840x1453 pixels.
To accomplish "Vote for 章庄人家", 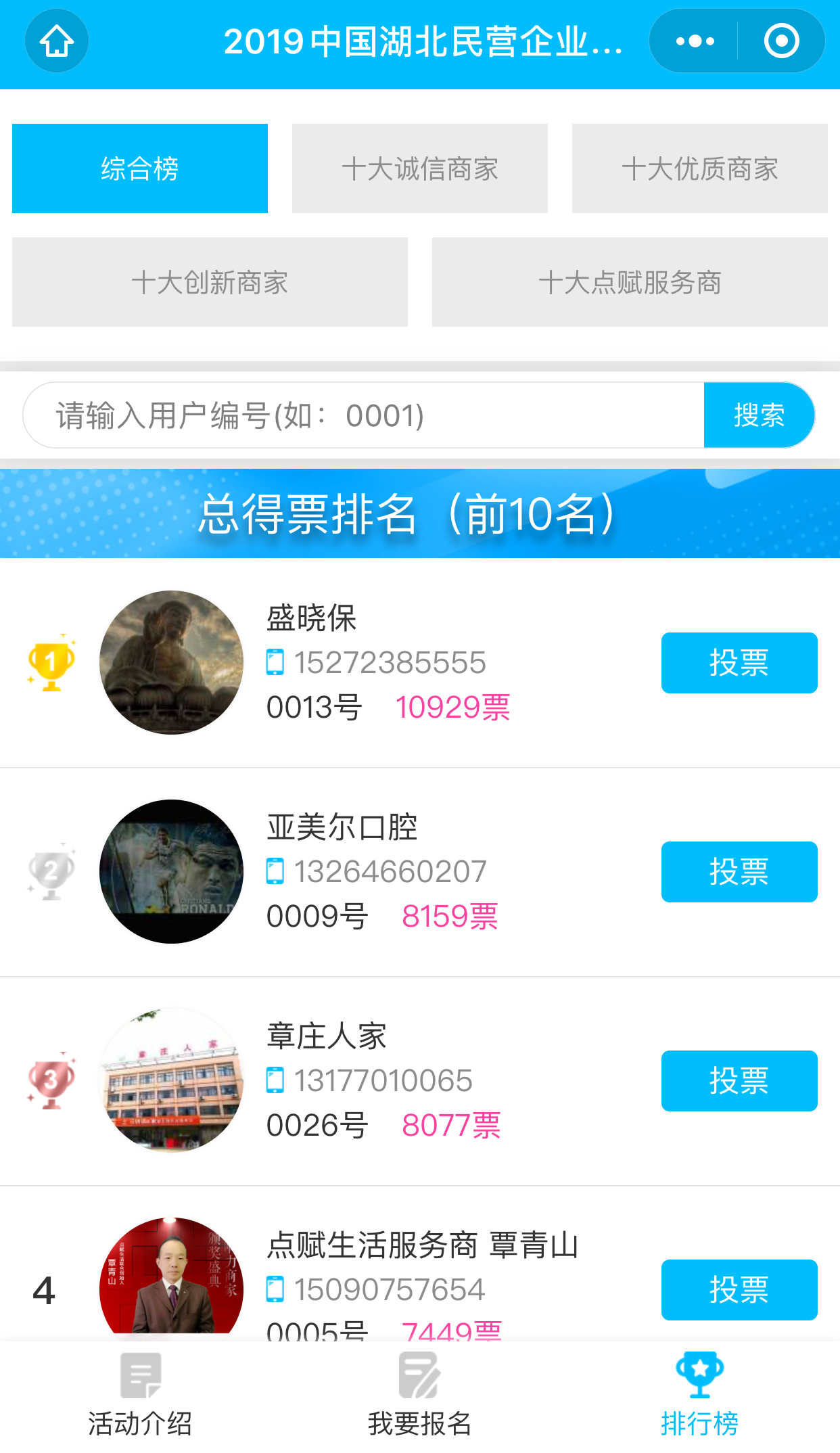I will pyautogui.click(x=739, y=1081).
